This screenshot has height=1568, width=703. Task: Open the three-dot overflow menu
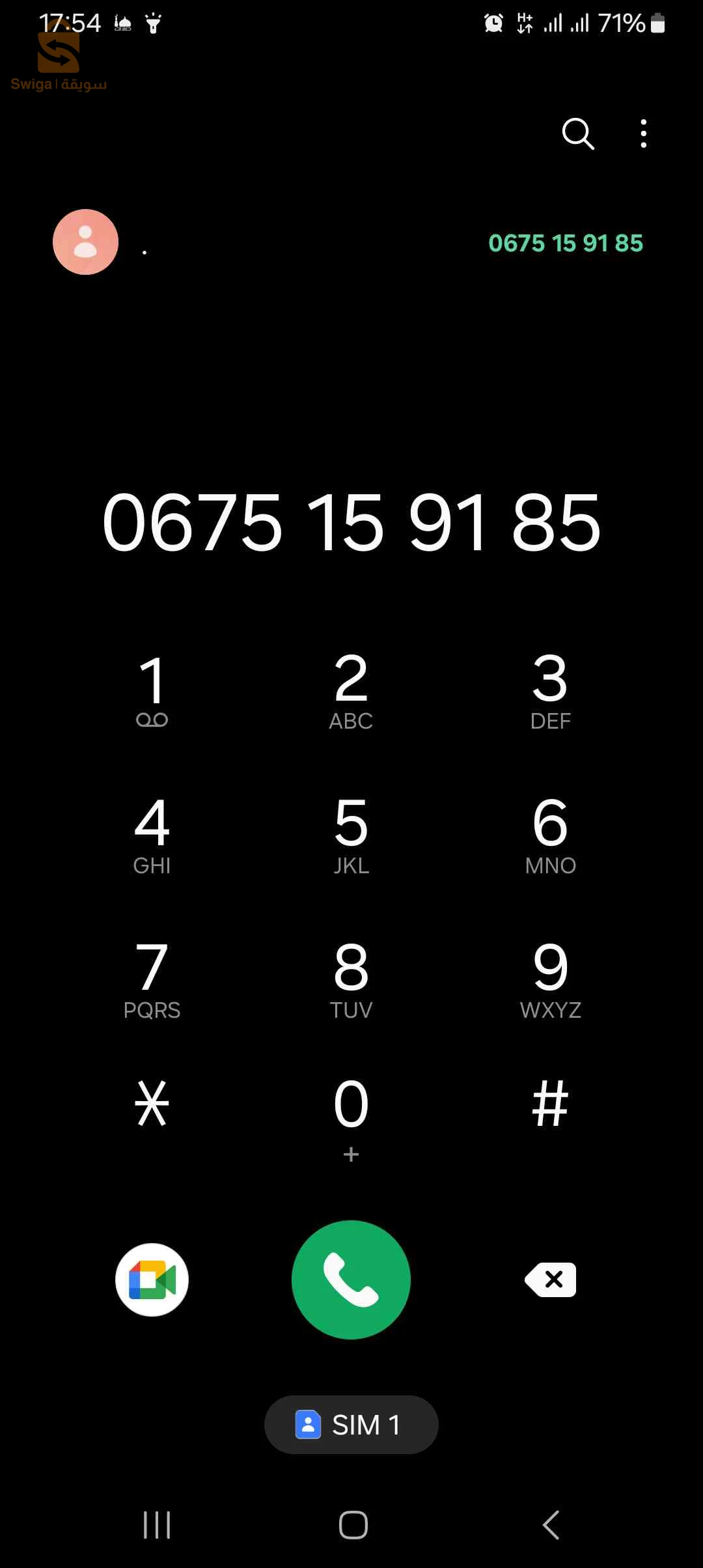(x=643, y=134)
